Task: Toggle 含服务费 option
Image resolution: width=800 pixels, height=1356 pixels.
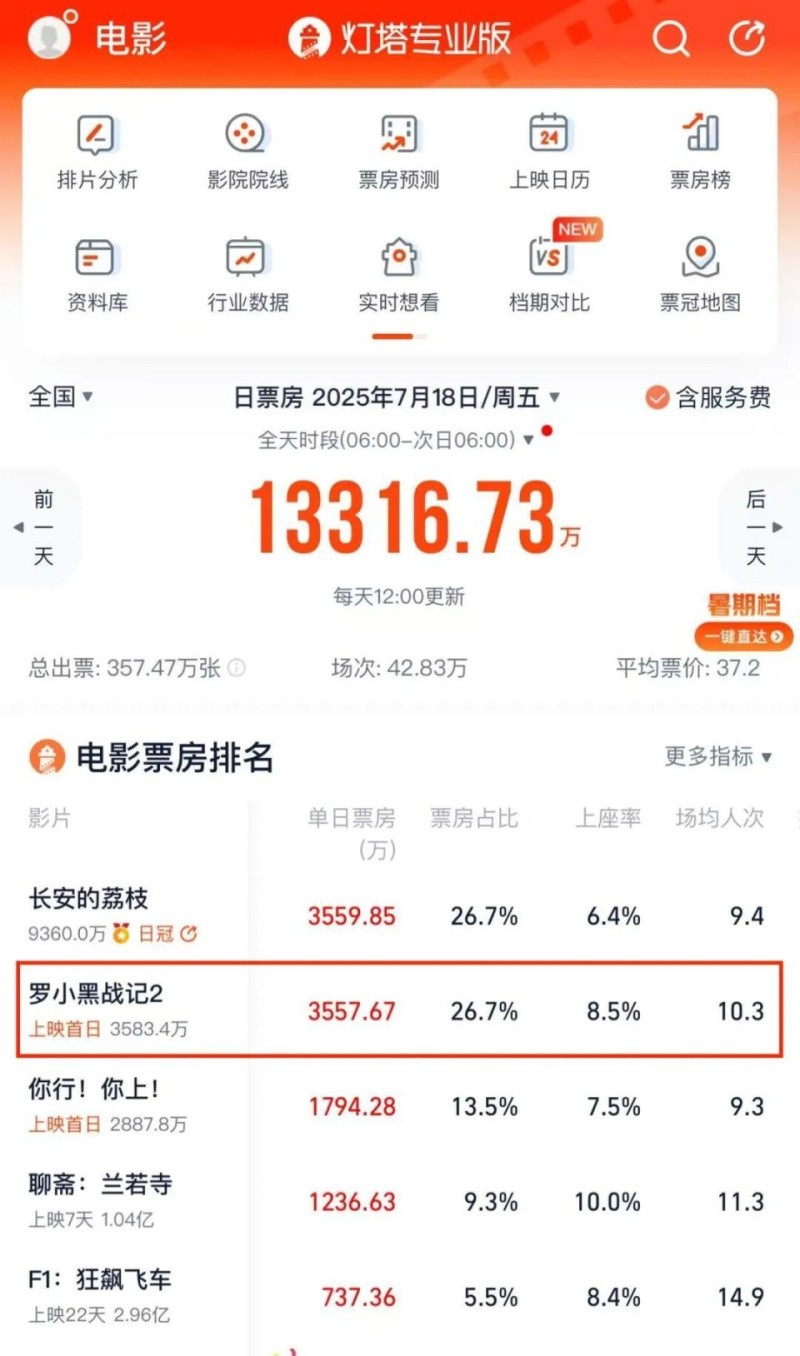Action: pos(708,398)
